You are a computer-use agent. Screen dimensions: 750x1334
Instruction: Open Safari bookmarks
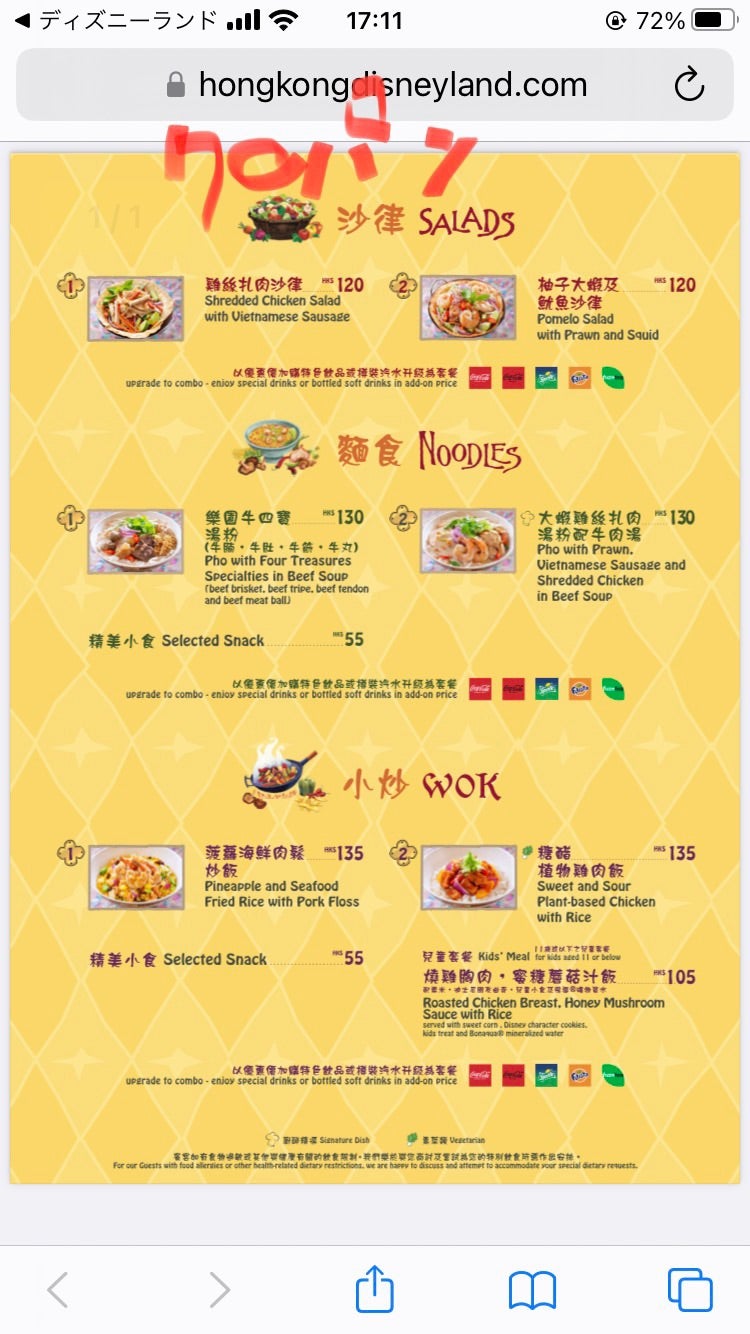[x=532, y=1290]
